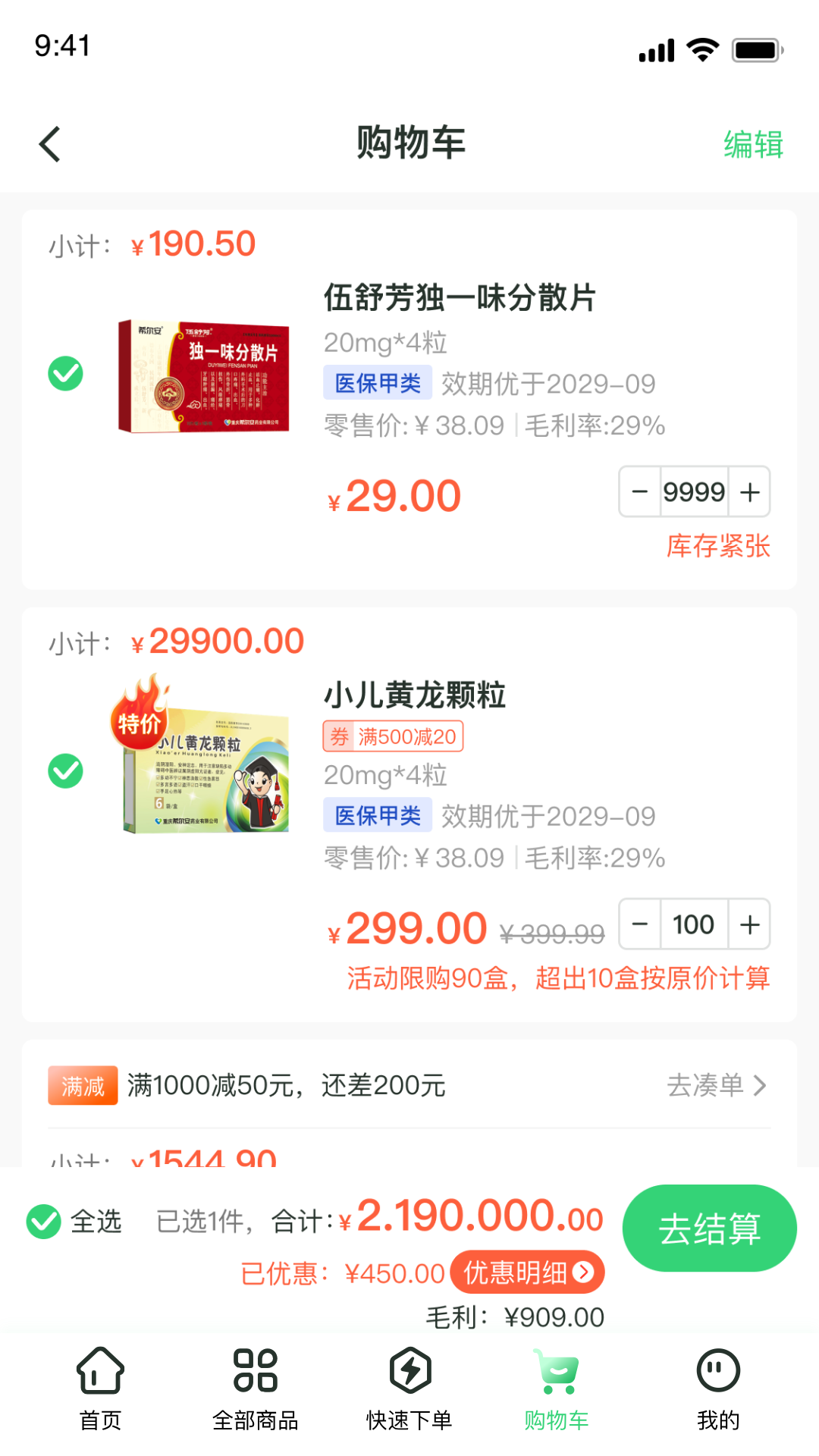Edit the 9999 quantity field
This screenshot has width=819, height=1456.
(694, 492)
